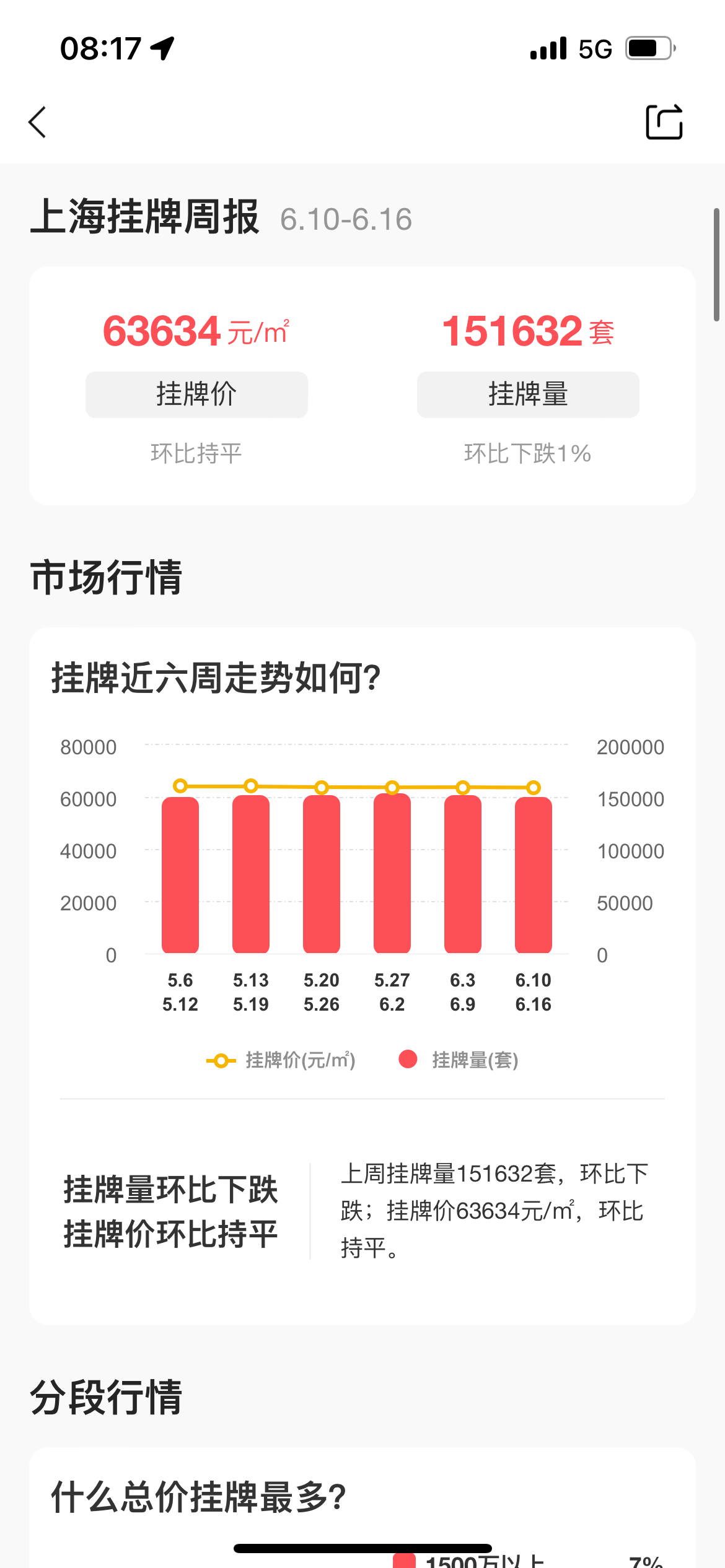Toggle the 挂牌价 legend series in chart
This screenshot has width=725, height=1568.
click(281, 1060)
